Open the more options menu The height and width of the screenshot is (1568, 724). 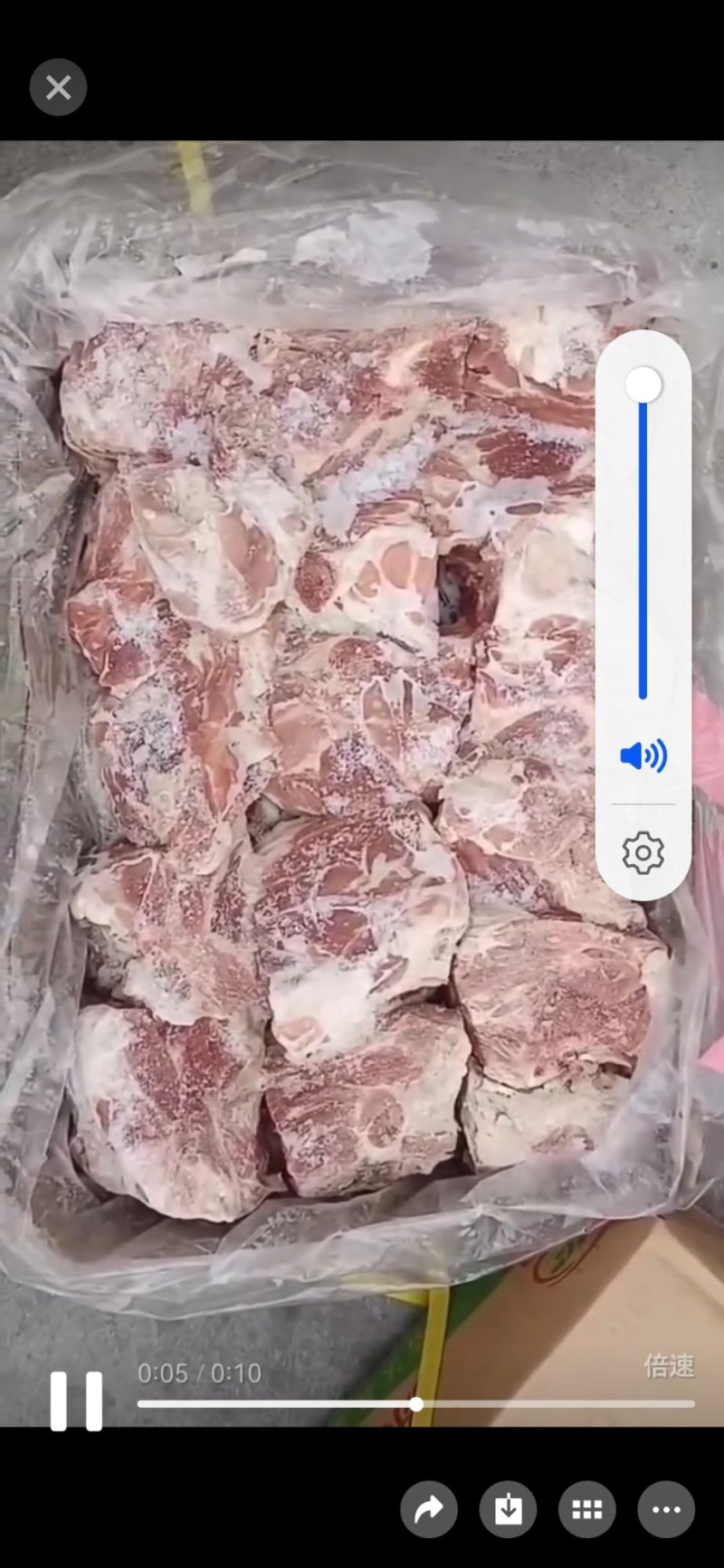pos(666,1508)
